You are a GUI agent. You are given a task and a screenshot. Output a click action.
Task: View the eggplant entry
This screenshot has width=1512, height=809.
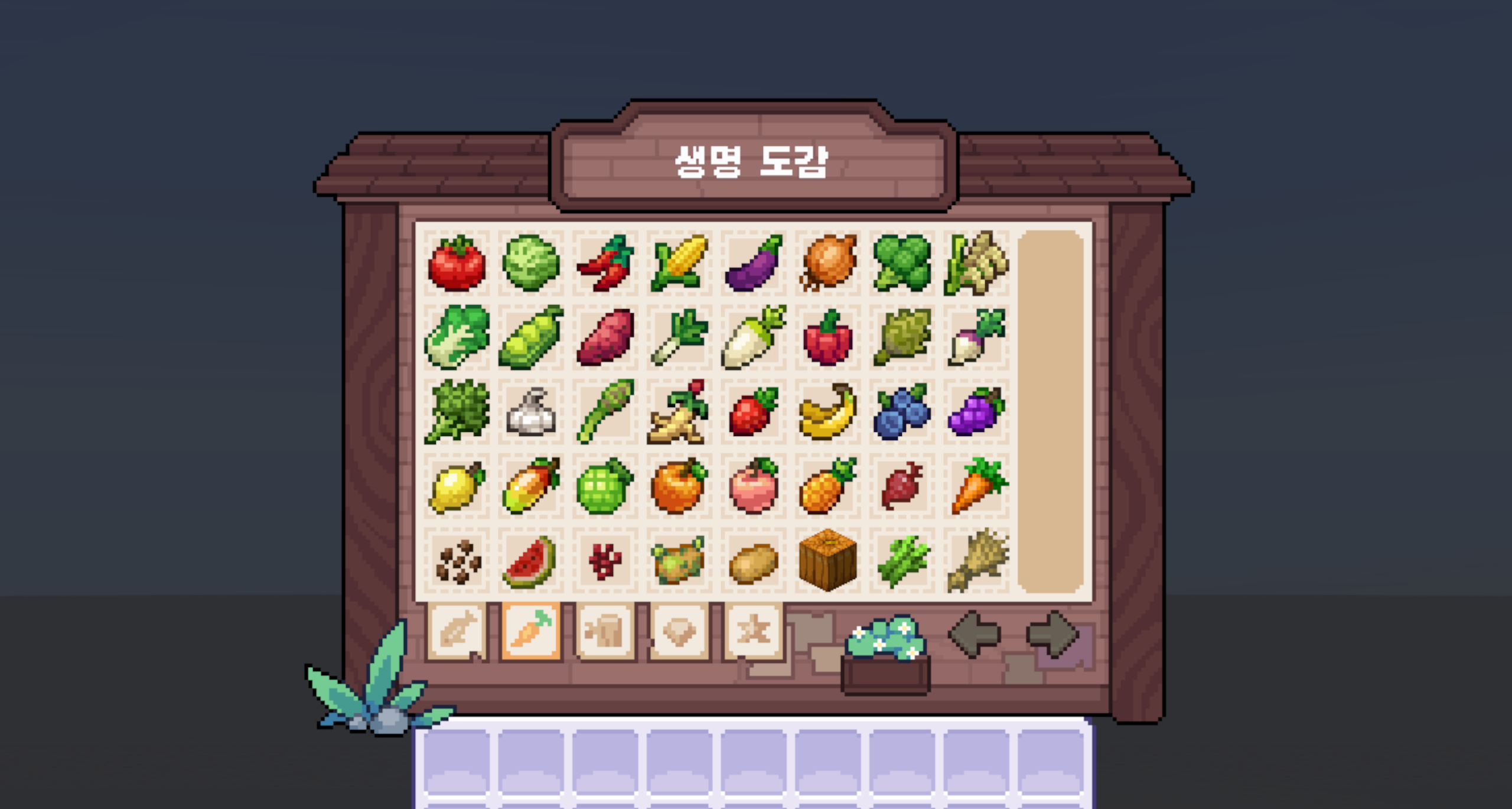754,263
